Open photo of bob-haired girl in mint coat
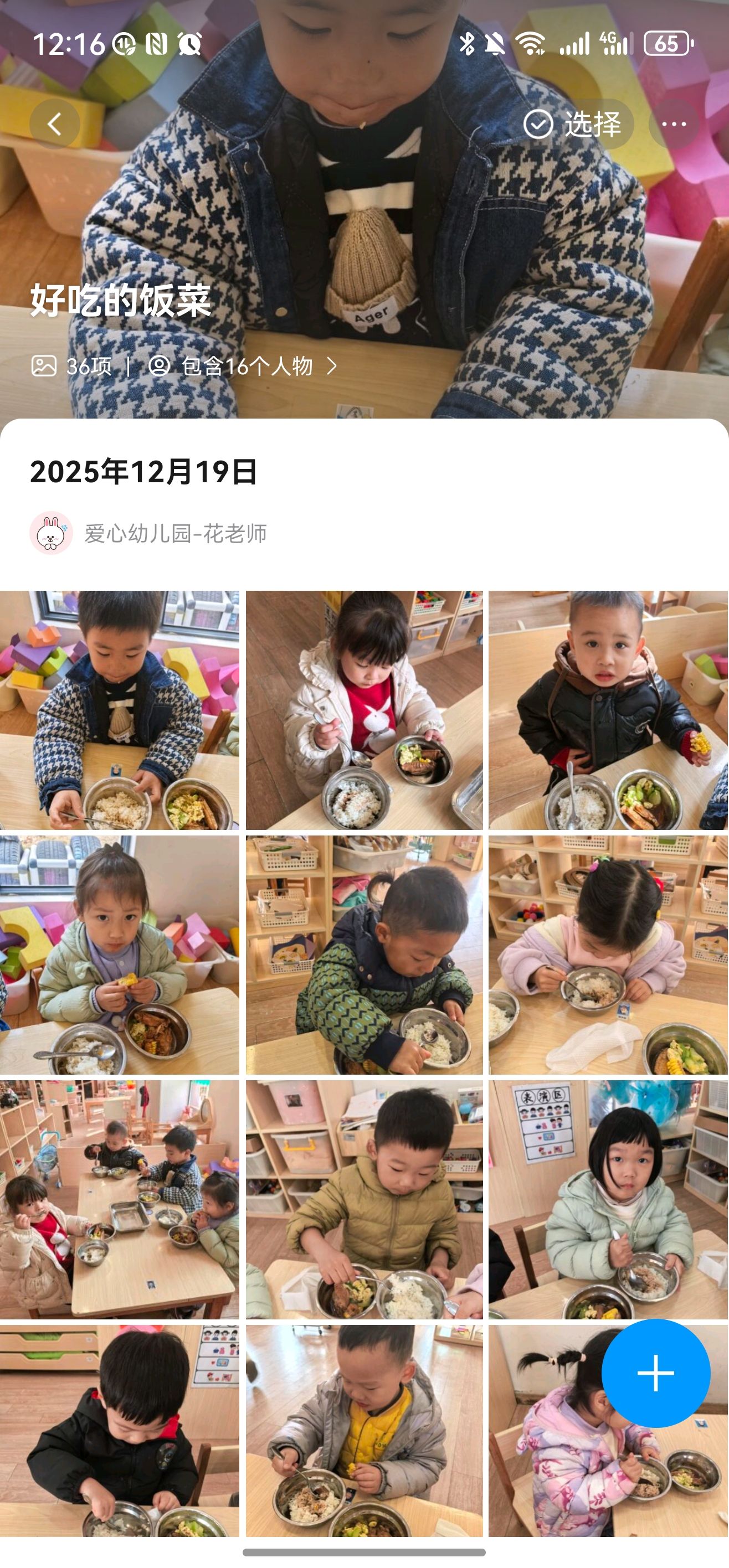The height and width of the screenshot is (1568, 729). (x=608, y=1199)
